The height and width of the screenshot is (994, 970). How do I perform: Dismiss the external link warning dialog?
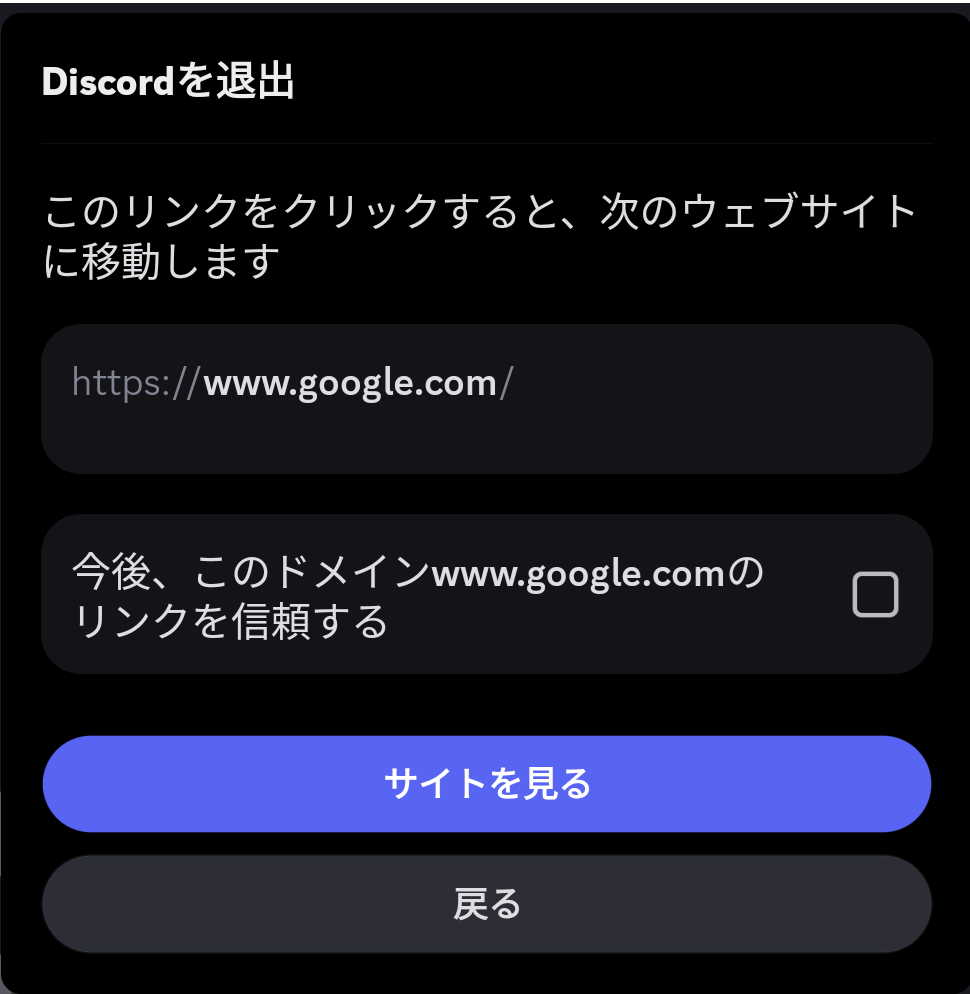point(485,903)
